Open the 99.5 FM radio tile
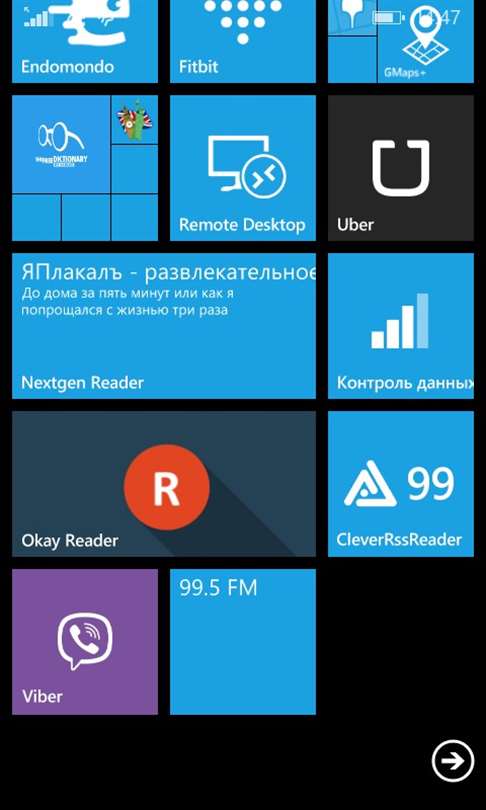486x810 pixels. [x=243, y=642]
